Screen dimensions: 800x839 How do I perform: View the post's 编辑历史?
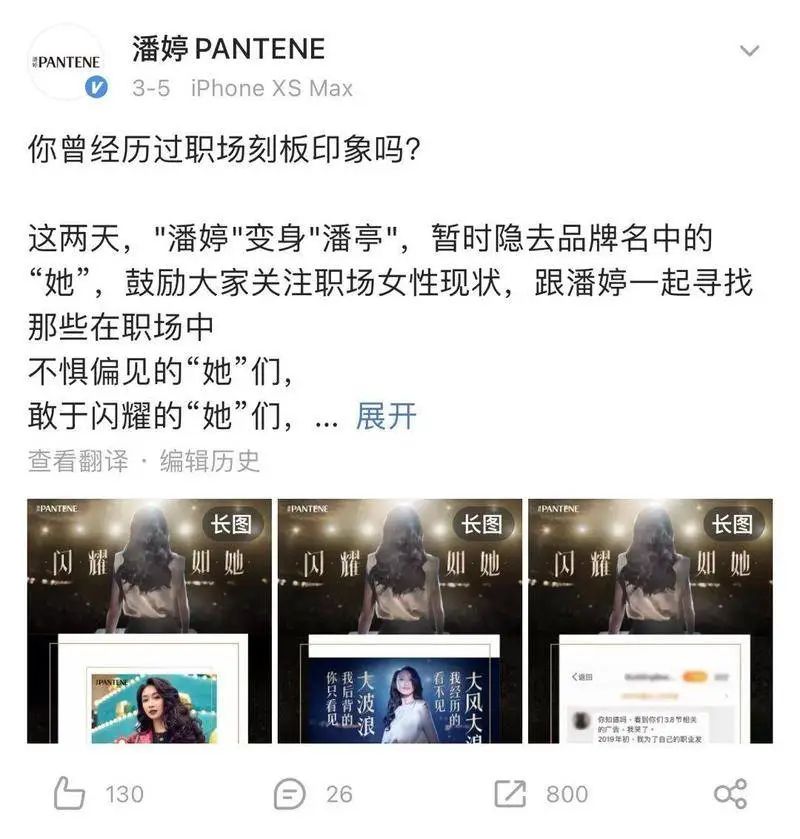coord(210,461)
